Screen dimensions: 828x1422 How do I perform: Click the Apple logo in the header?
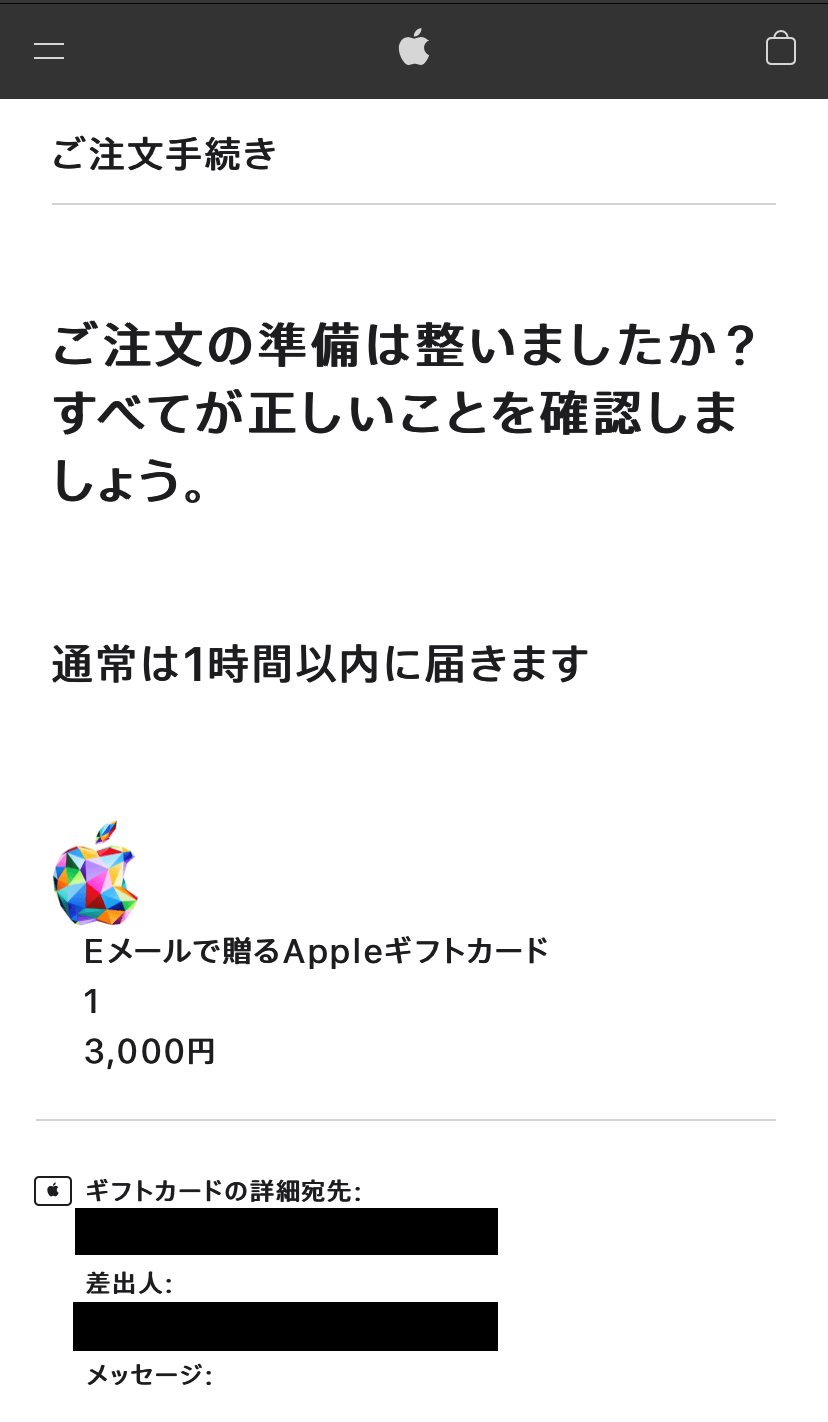pos(414,47)
